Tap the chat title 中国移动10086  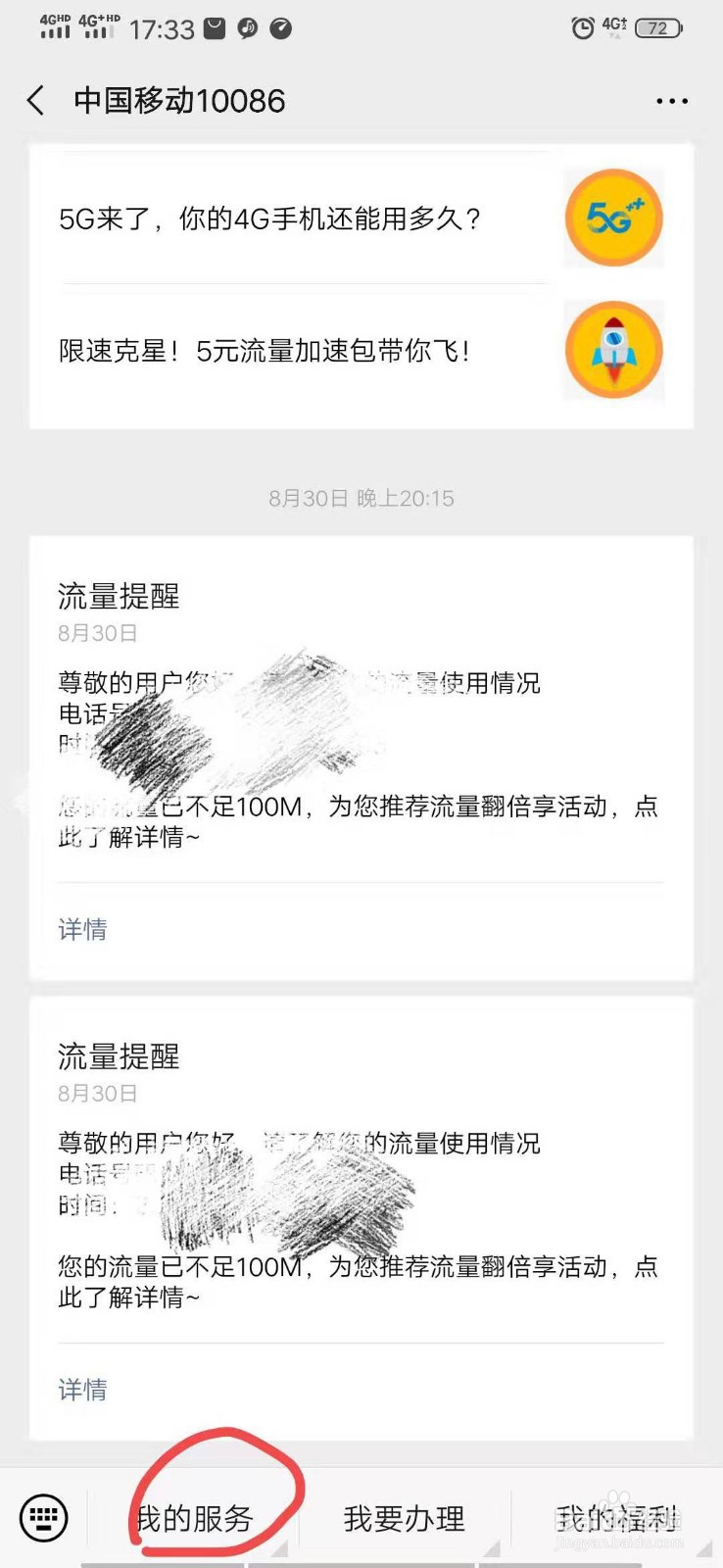(178, 100)
